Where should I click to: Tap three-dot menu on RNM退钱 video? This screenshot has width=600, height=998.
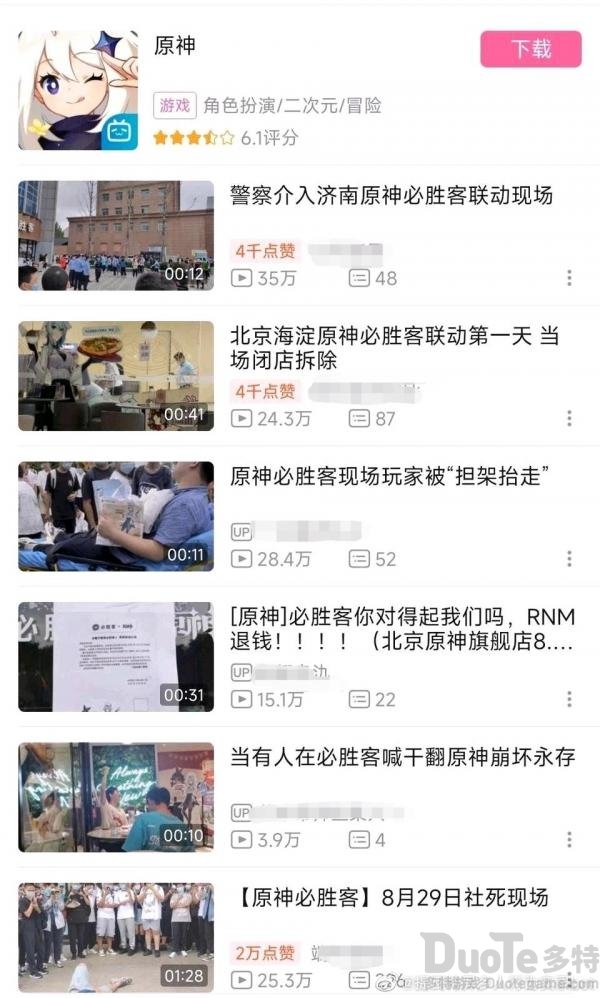(569, 698)
